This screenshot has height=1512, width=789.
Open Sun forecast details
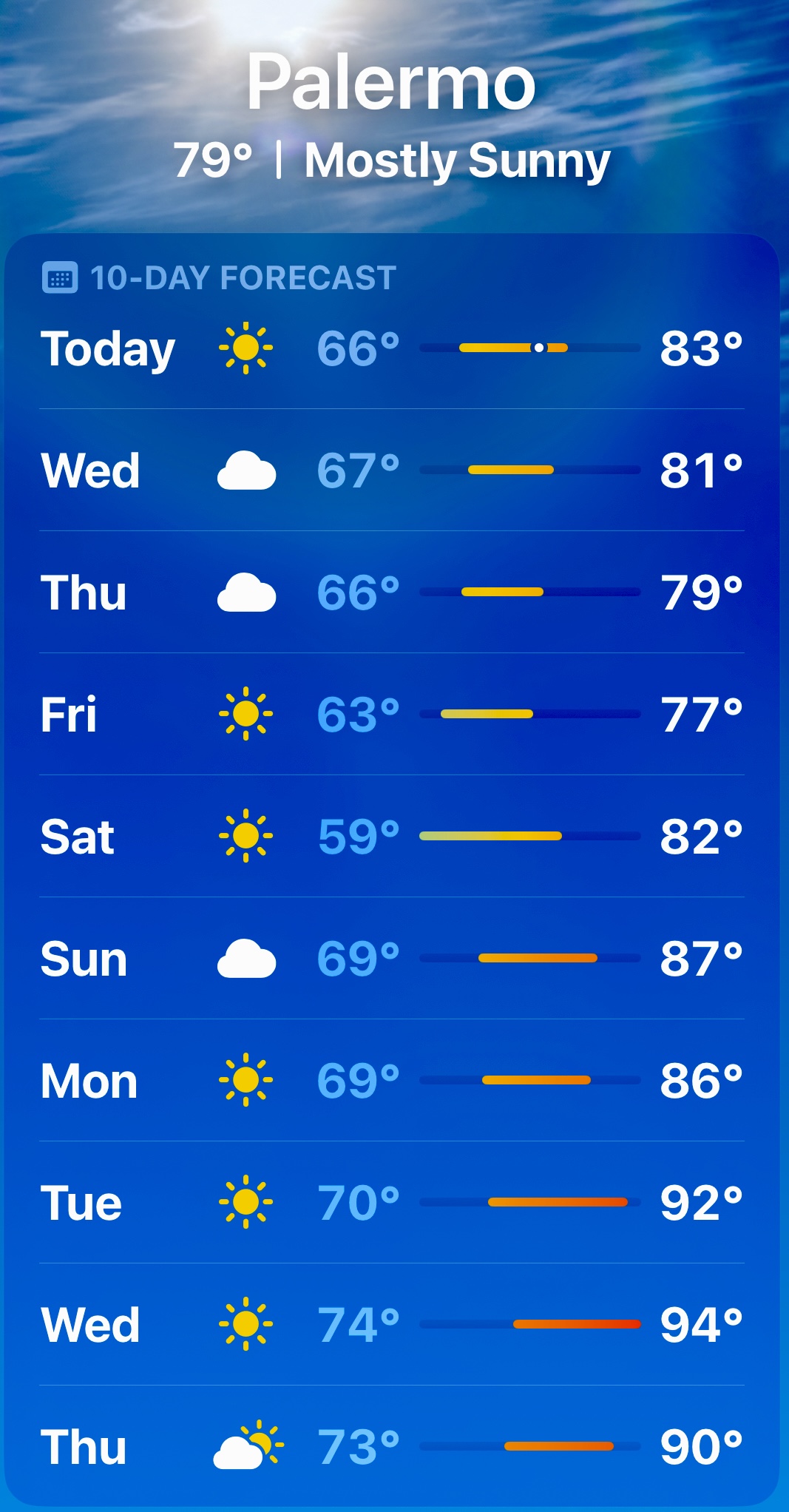tap(392, 958)
